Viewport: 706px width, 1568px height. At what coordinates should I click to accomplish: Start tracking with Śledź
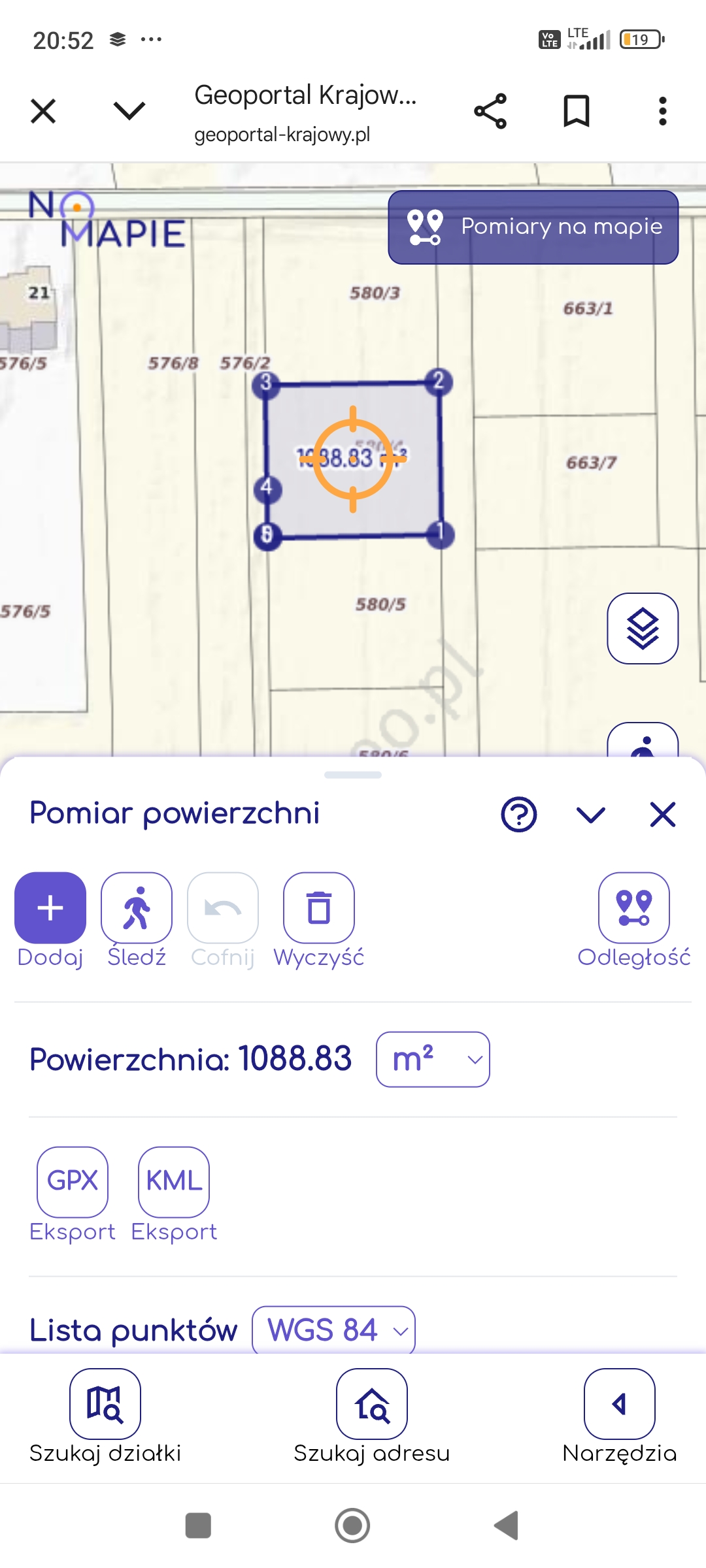(137, 908)
